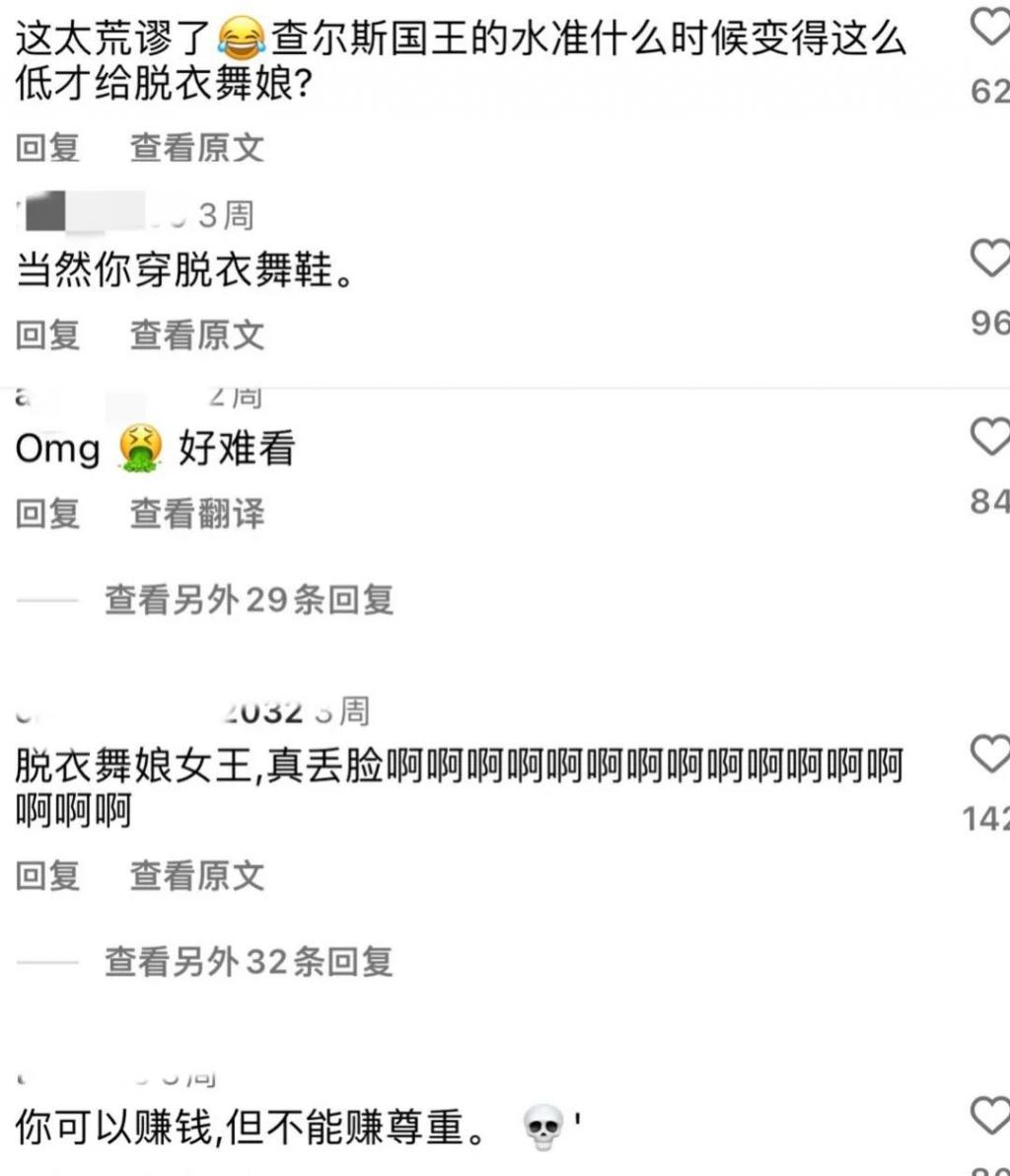1010x1176 pixels.
Task: Expand 查看另外32条回复
Action: [249, 962]
